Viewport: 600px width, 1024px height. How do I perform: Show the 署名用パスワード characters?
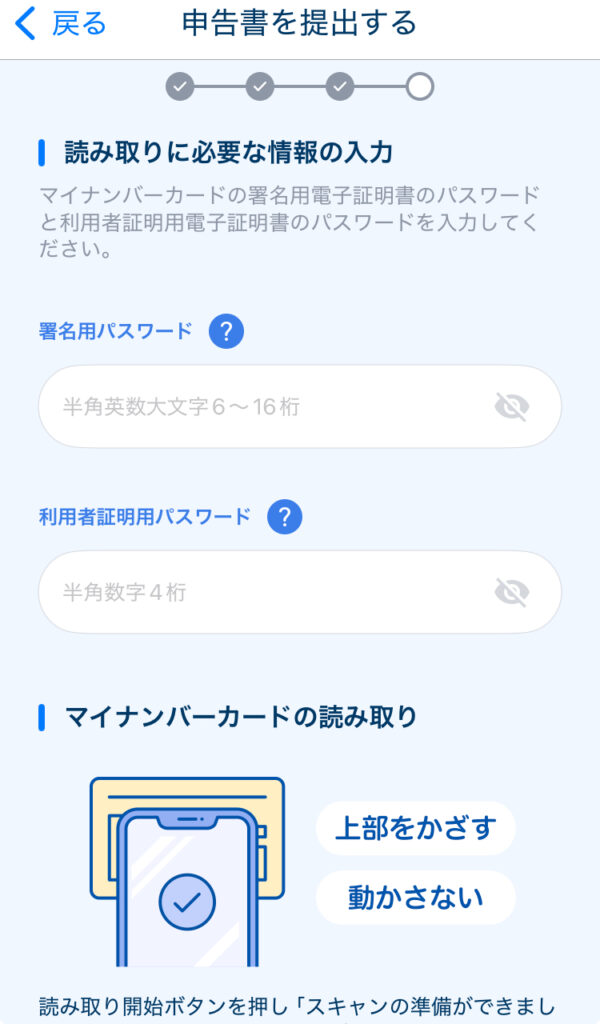coord(511,407)
